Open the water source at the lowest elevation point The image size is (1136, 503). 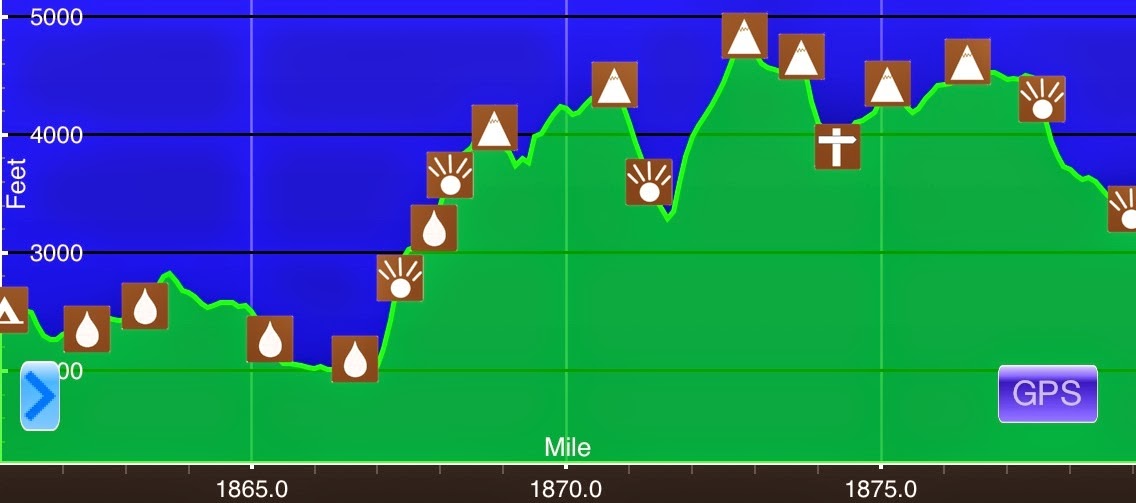355,359
